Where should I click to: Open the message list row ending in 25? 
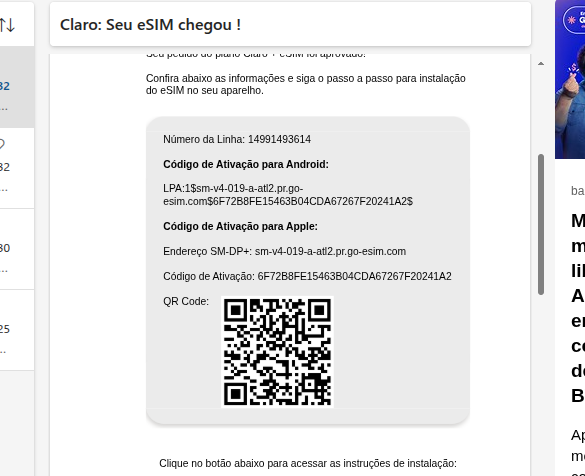click(x=17, y=330)
